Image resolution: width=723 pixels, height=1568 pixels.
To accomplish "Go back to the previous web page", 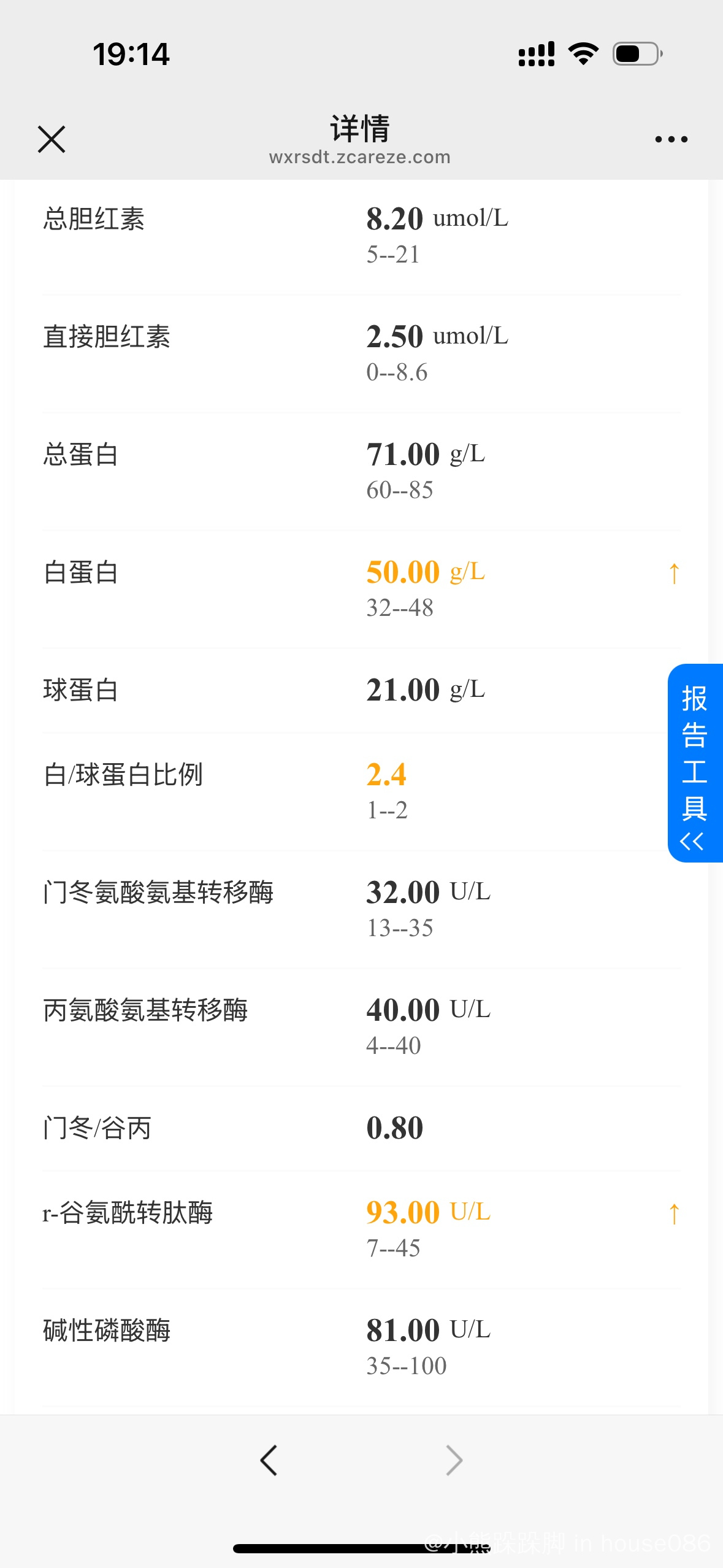I will point(269,1460).
